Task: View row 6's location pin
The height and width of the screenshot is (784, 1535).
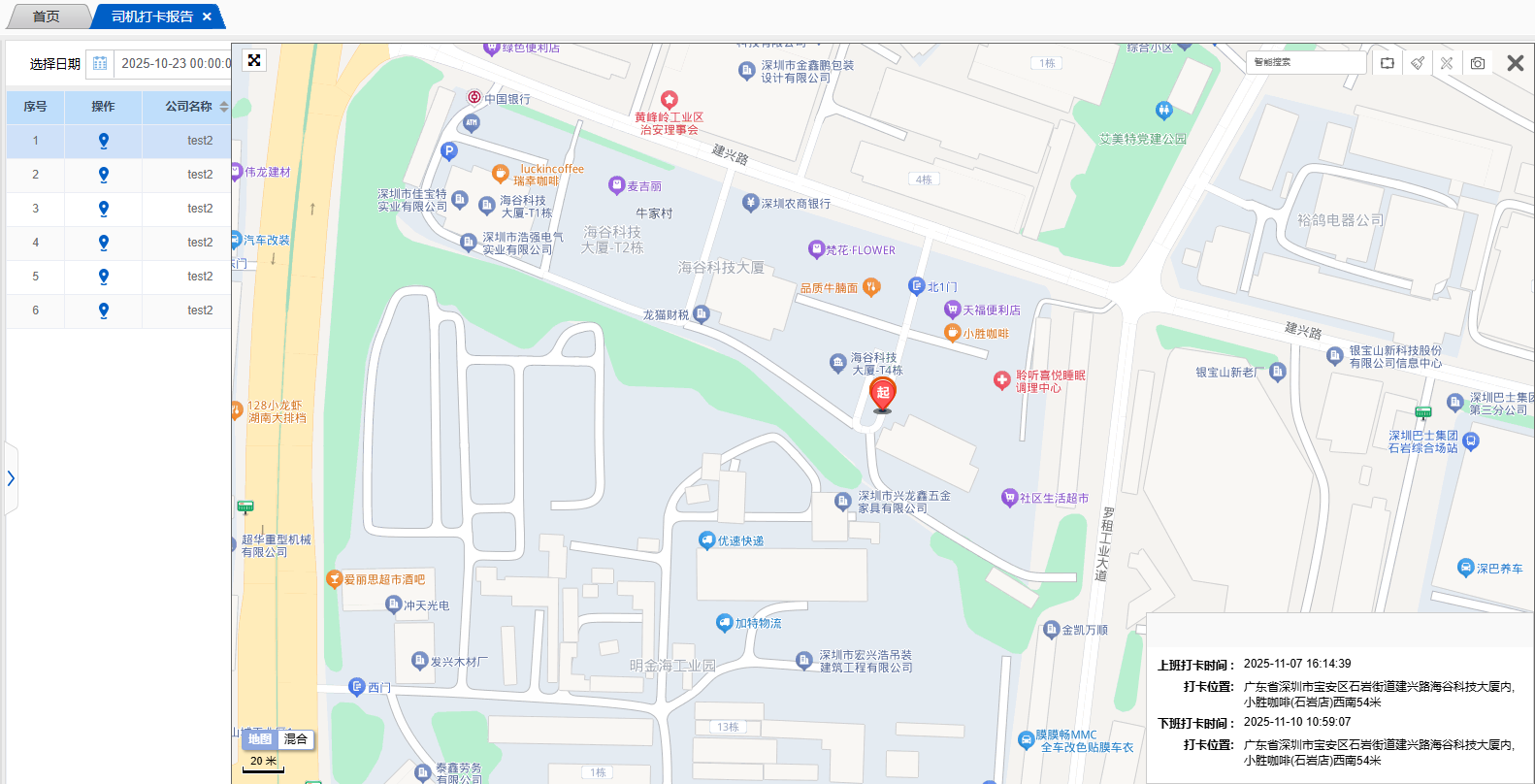Action: 104,310
